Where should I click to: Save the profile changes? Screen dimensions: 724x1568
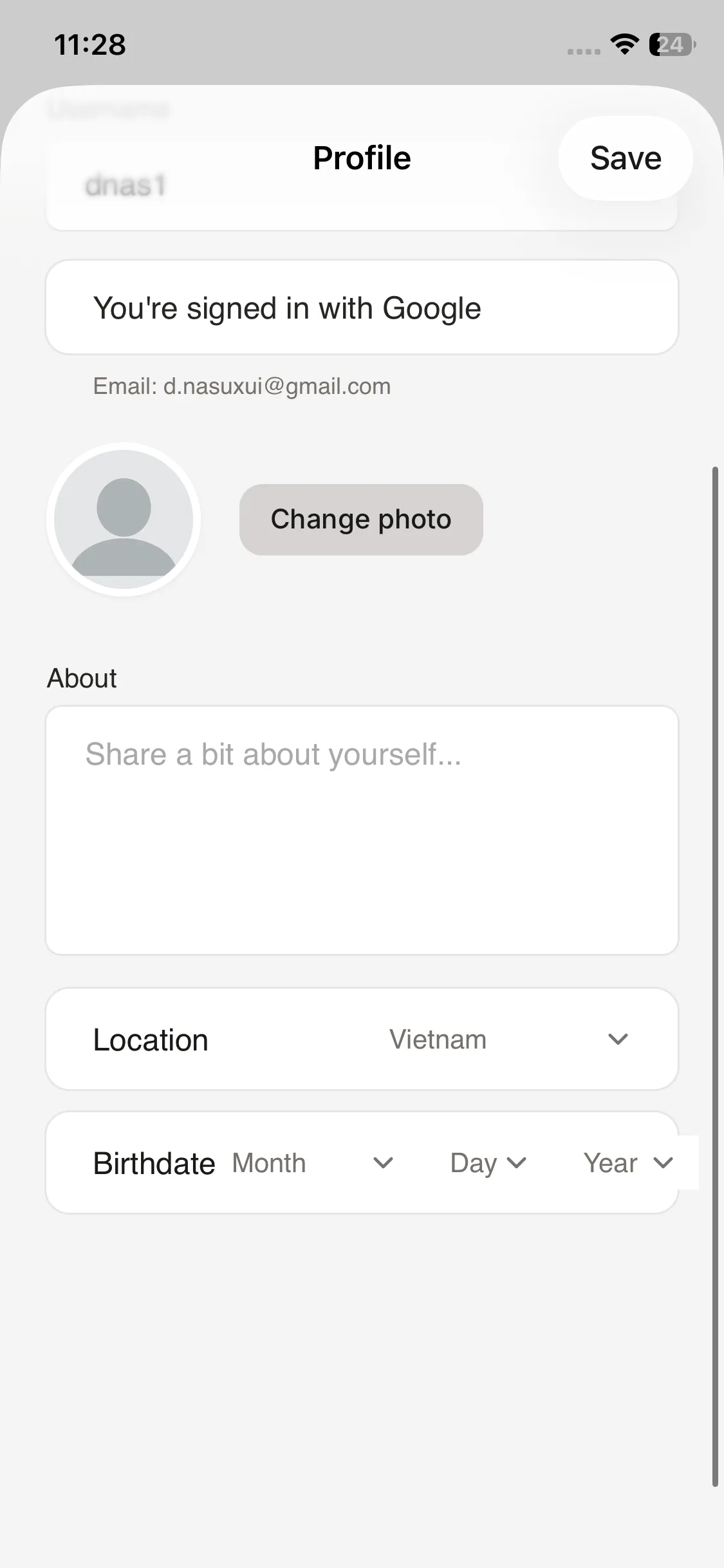(625, 158)
